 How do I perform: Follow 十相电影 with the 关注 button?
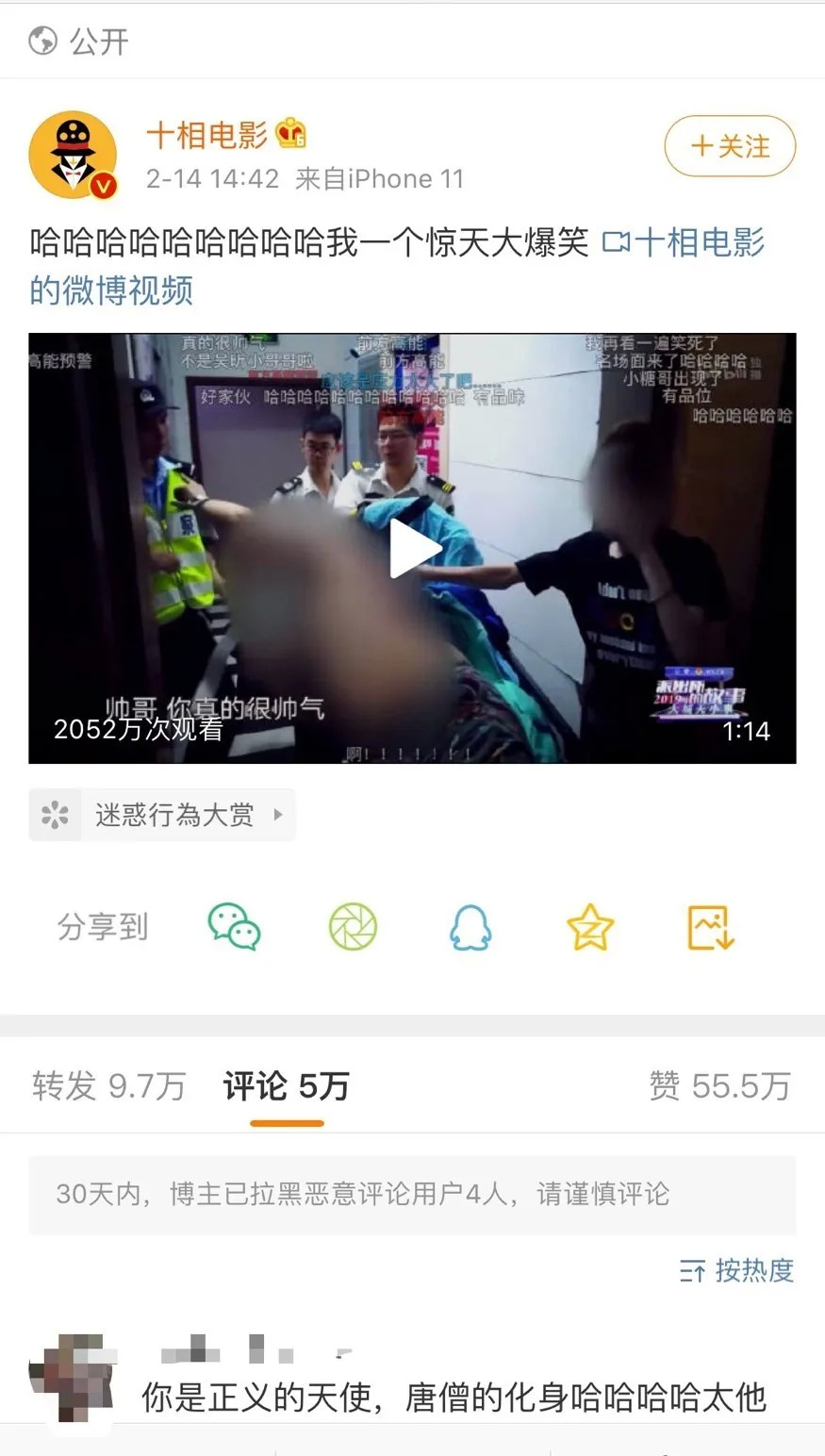730,146
